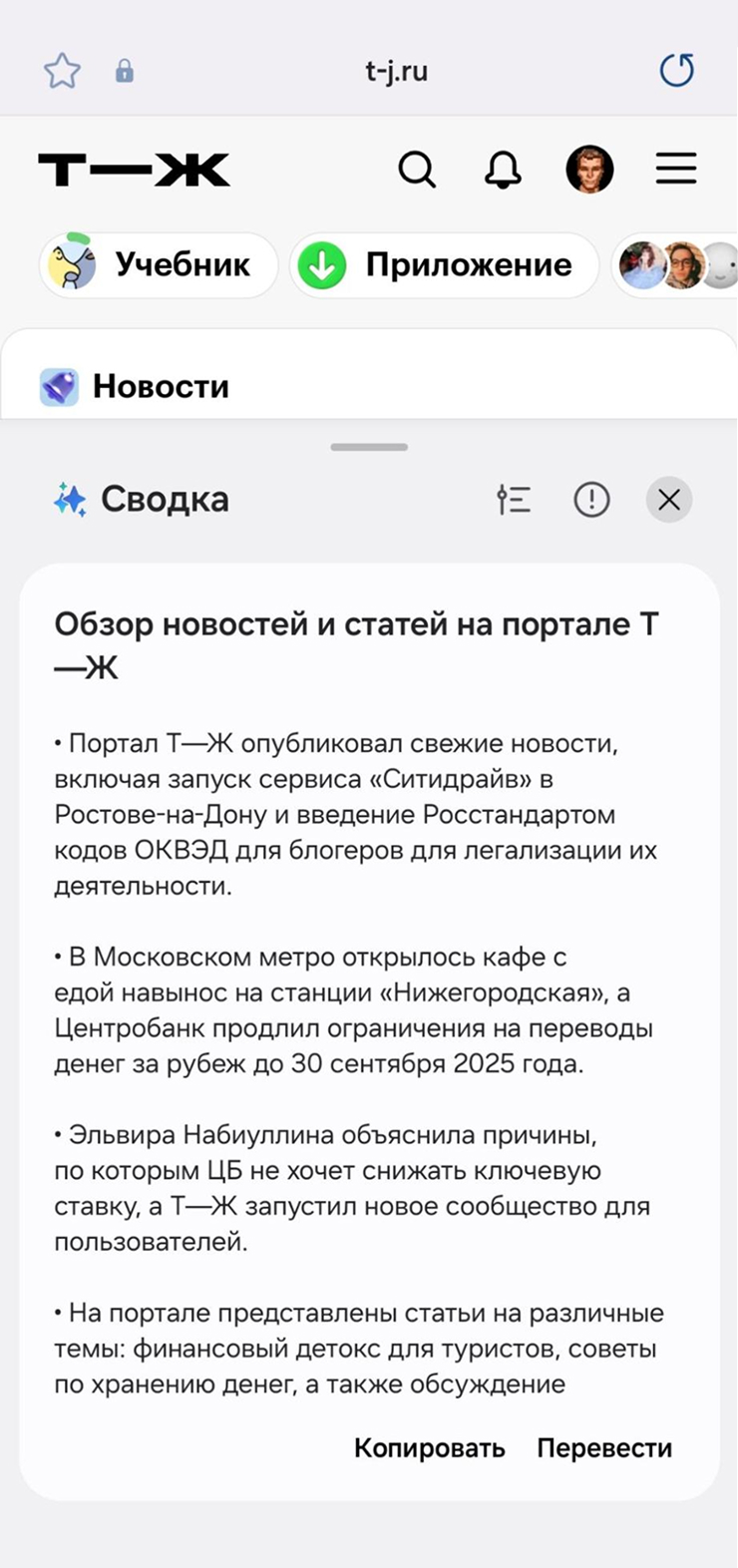Viewport: 738px width, 1568px height.
Task: Open the profile avatar
Action: click(589, 170)
